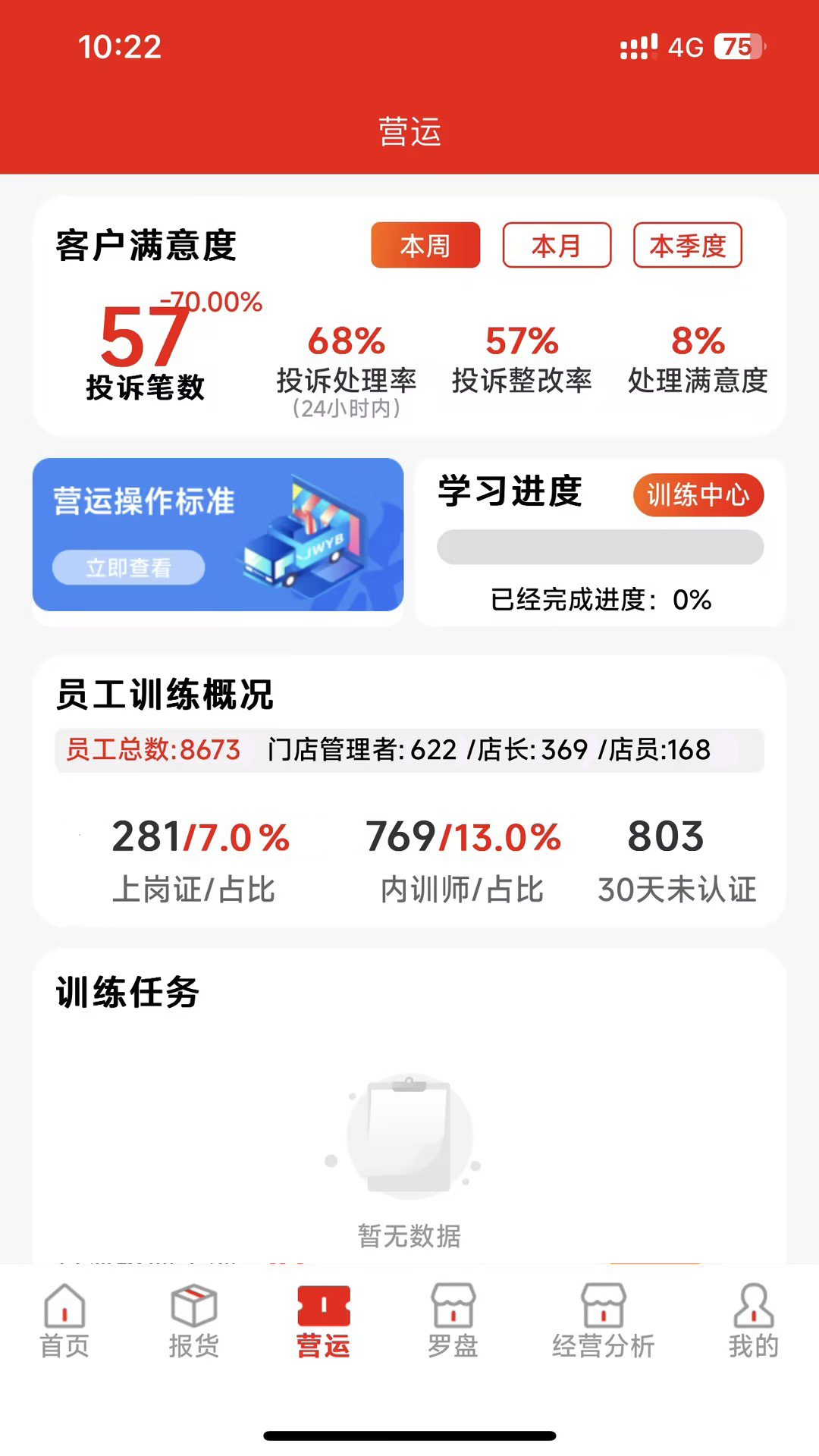This screenshot has height=1456, width=819.
Task: Open the 罗盘 tab
Action: (453, 1320)
